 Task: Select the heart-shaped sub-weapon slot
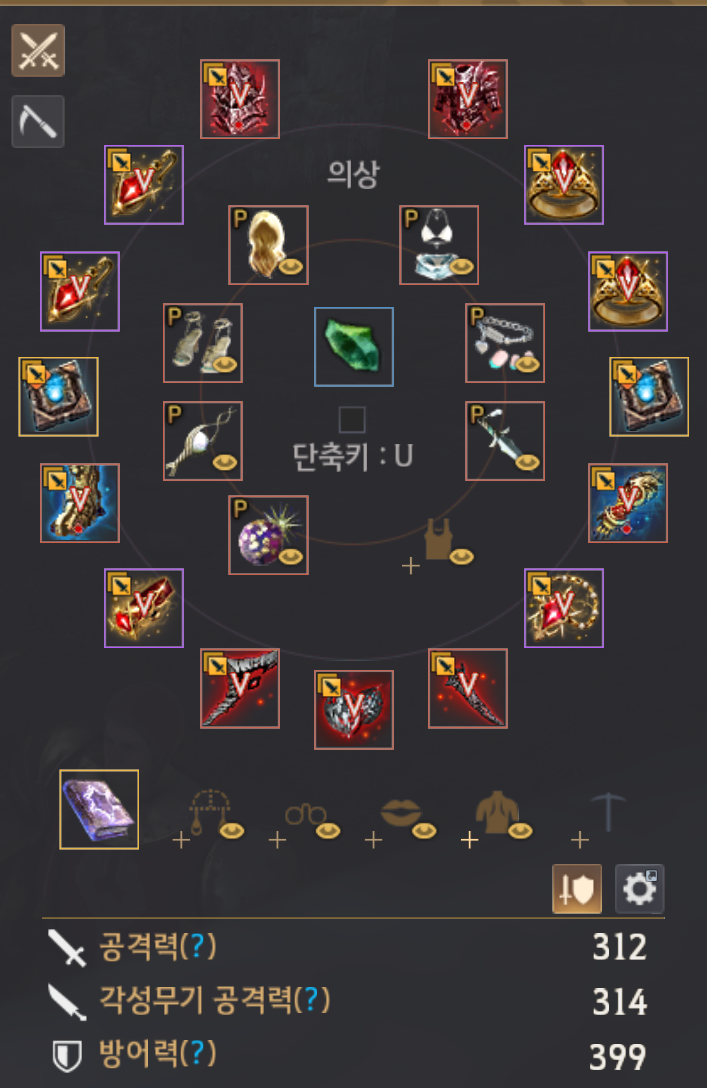pos(354,710)
